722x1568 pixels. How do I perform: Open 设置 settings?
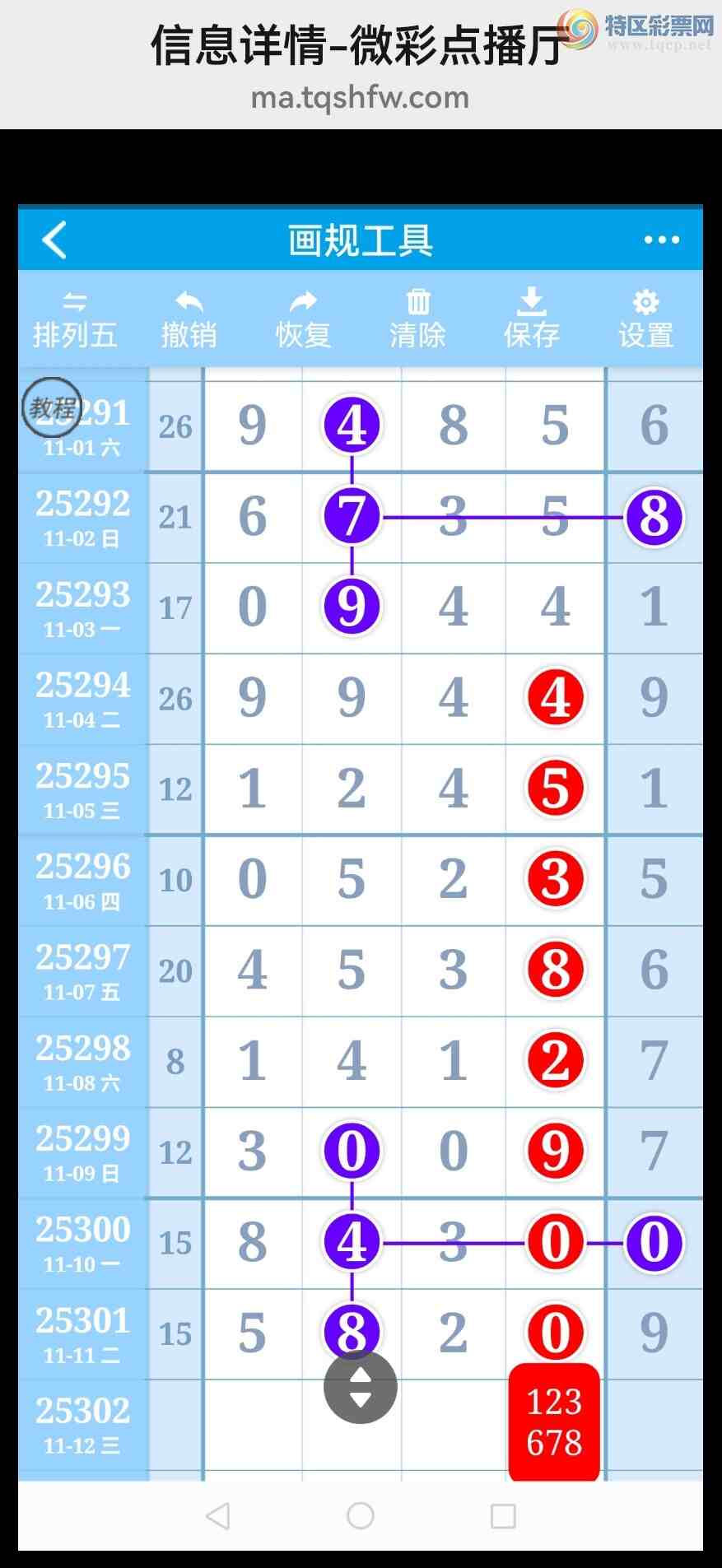pos(645,321)
